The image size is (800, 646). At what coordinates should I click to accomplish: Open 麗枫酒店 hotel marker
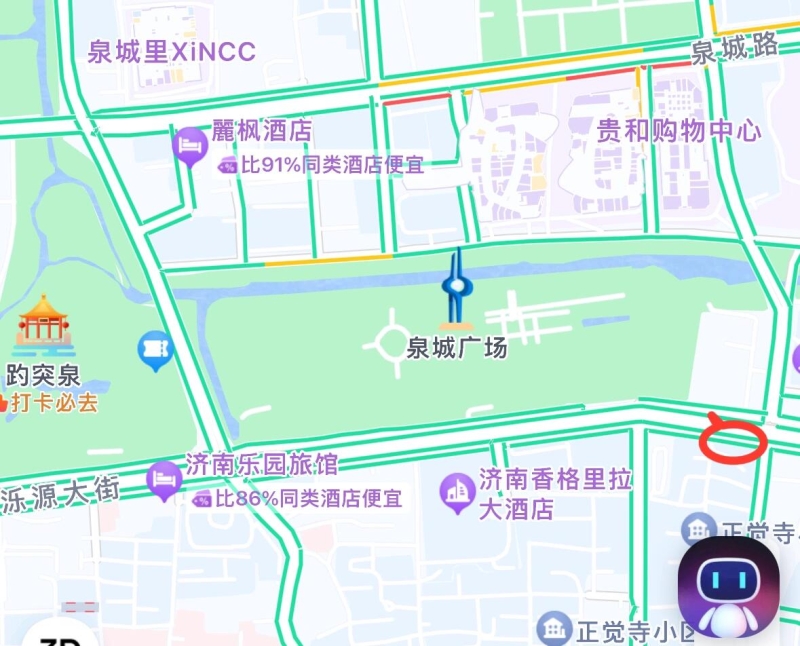point(189,146)
